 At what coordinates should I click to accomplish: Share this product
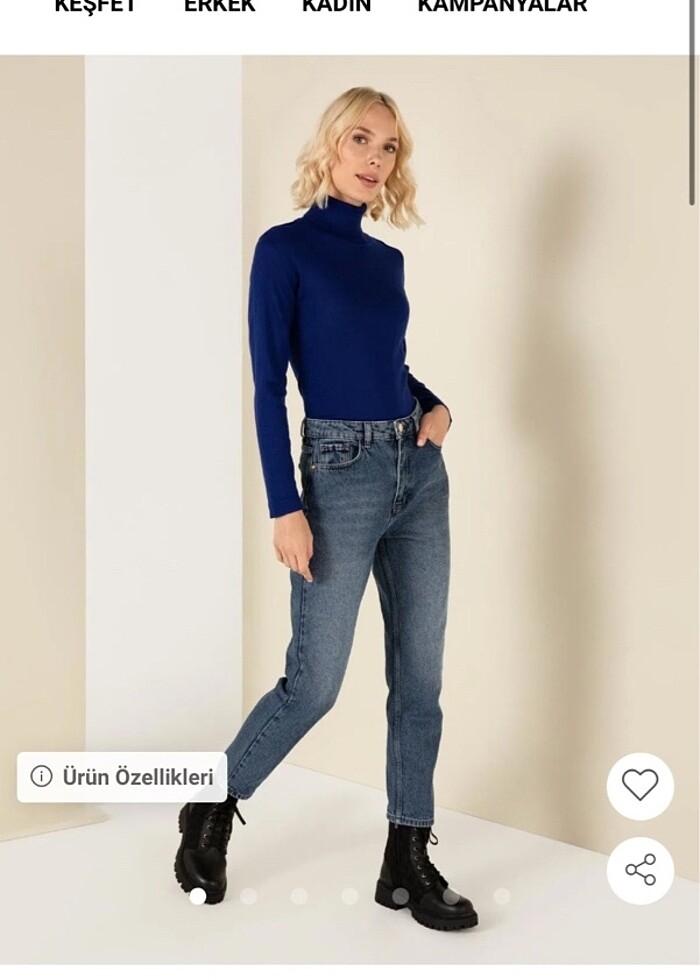click(640, 870)
